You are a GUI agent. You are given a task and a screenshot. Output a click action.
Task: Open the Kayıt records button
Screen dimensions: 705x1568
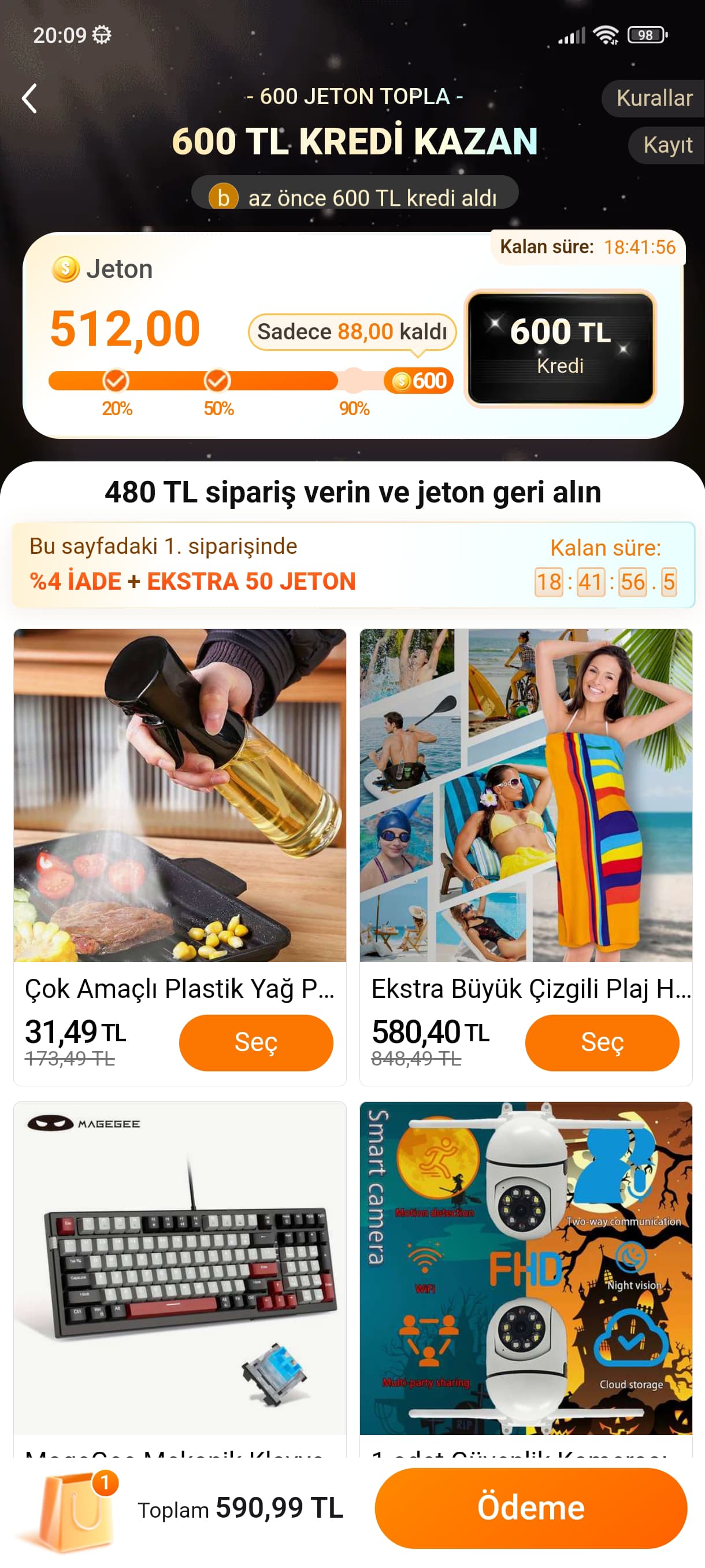pos(667,145)
